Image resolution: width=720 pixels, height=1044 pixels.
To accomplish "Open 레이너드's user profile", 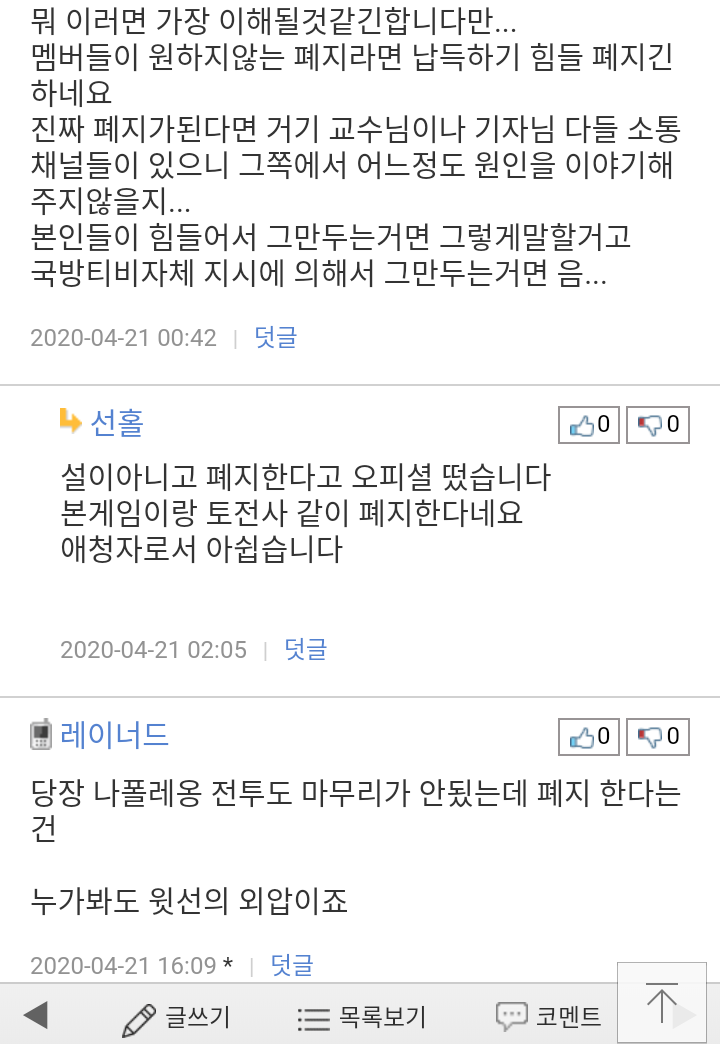I will click(114, 736).
